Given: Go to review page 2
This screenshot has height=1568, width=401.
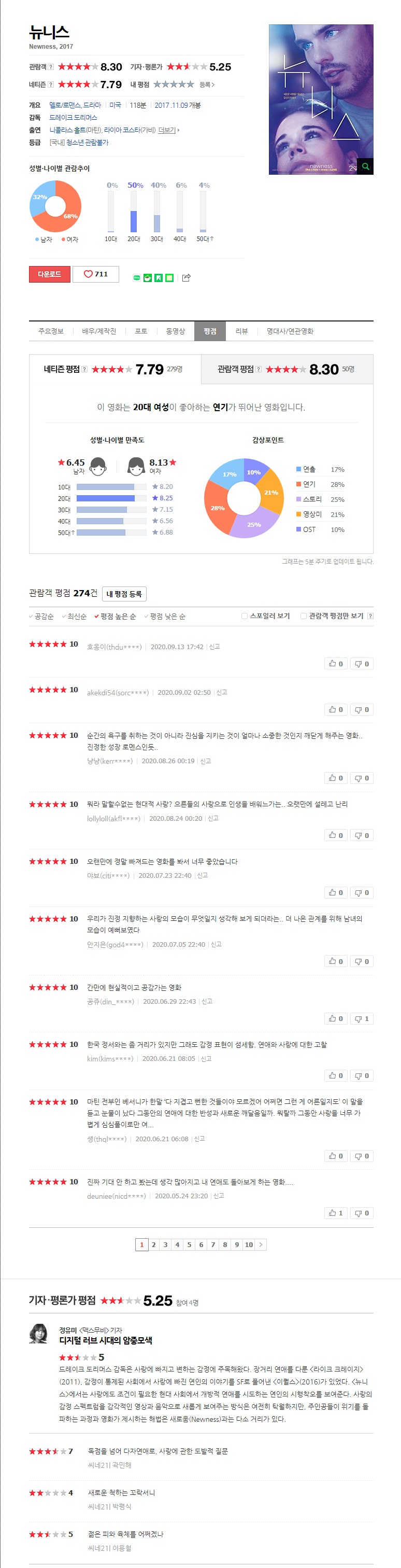Looking at the screenshot, I should [153, 1244].
